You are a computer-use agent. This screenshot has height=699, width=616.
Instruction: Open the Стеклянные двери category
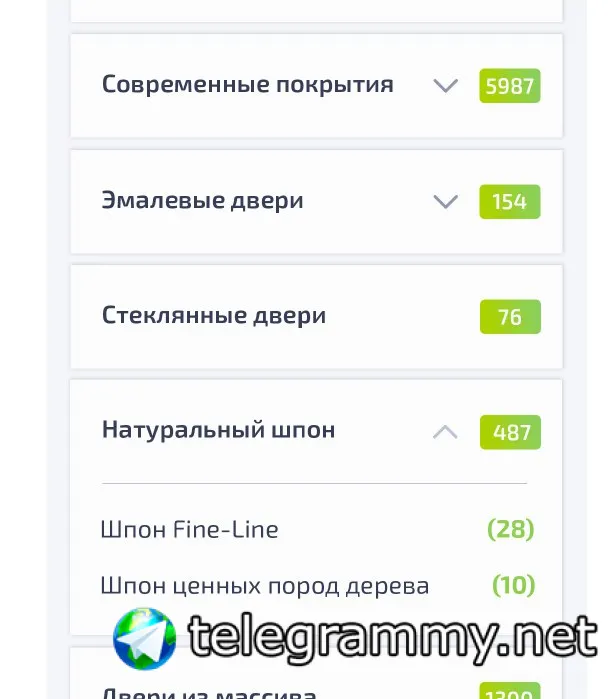point(214,317)
